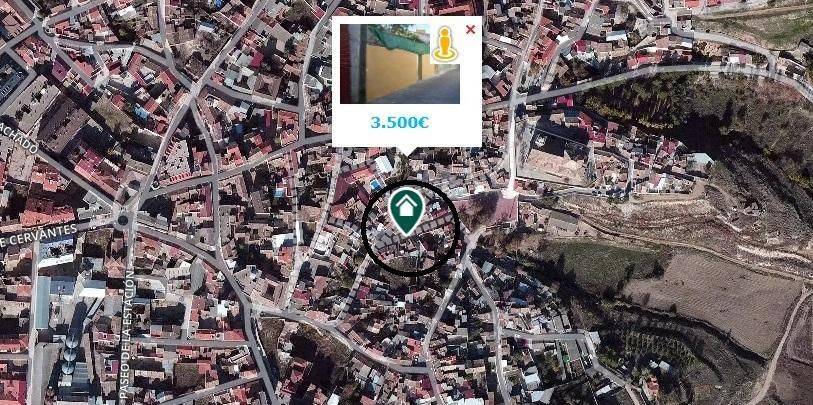Close the property info popup
The width and height of the screenshot is (813, 405).
click(x=470, y=30)
